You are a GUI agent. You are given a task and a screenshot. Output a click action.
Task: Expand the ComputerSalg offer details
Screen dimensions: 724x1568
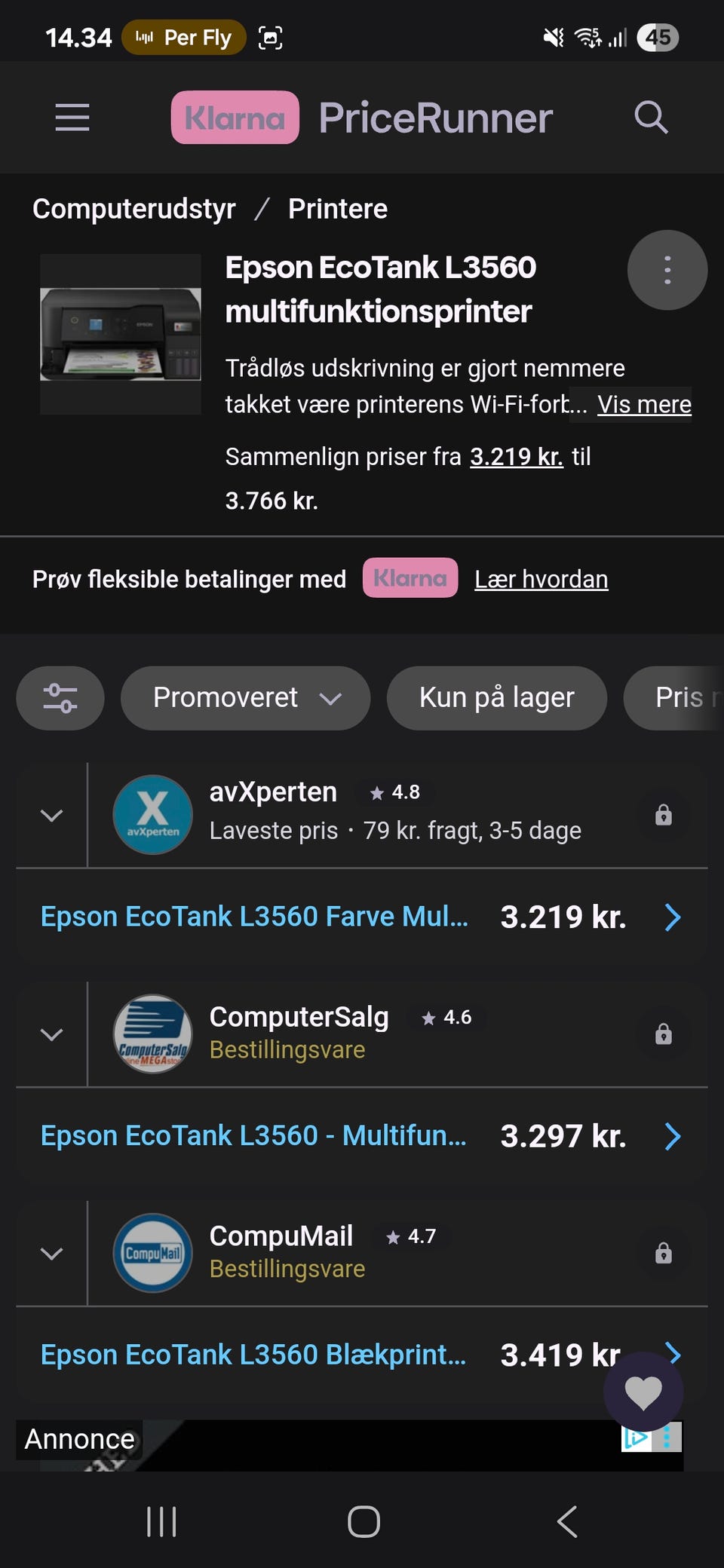click(51, 1034)
